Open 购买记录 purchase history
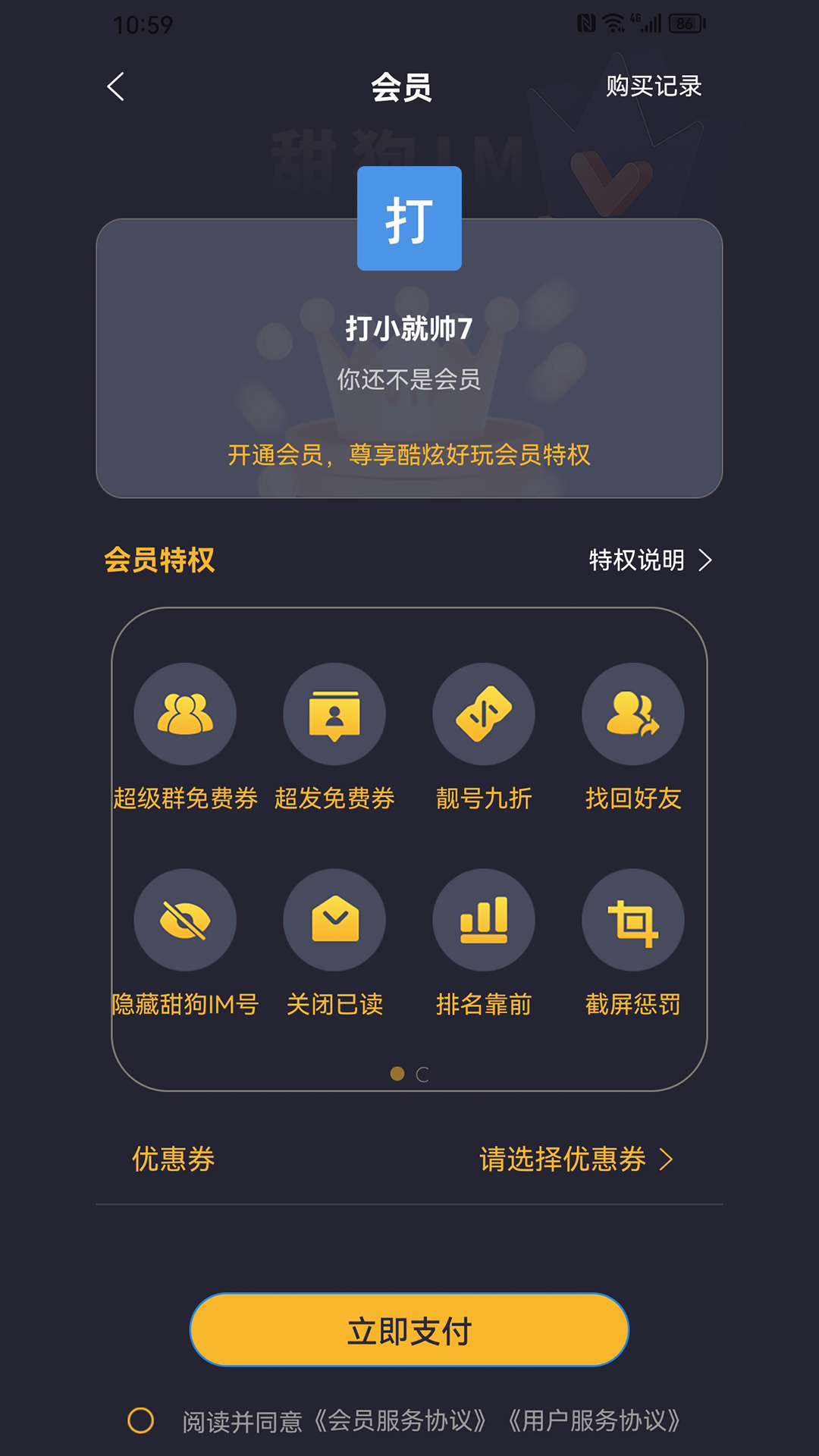This screenshot has height=1456, width=819. (x=654, y=87)
